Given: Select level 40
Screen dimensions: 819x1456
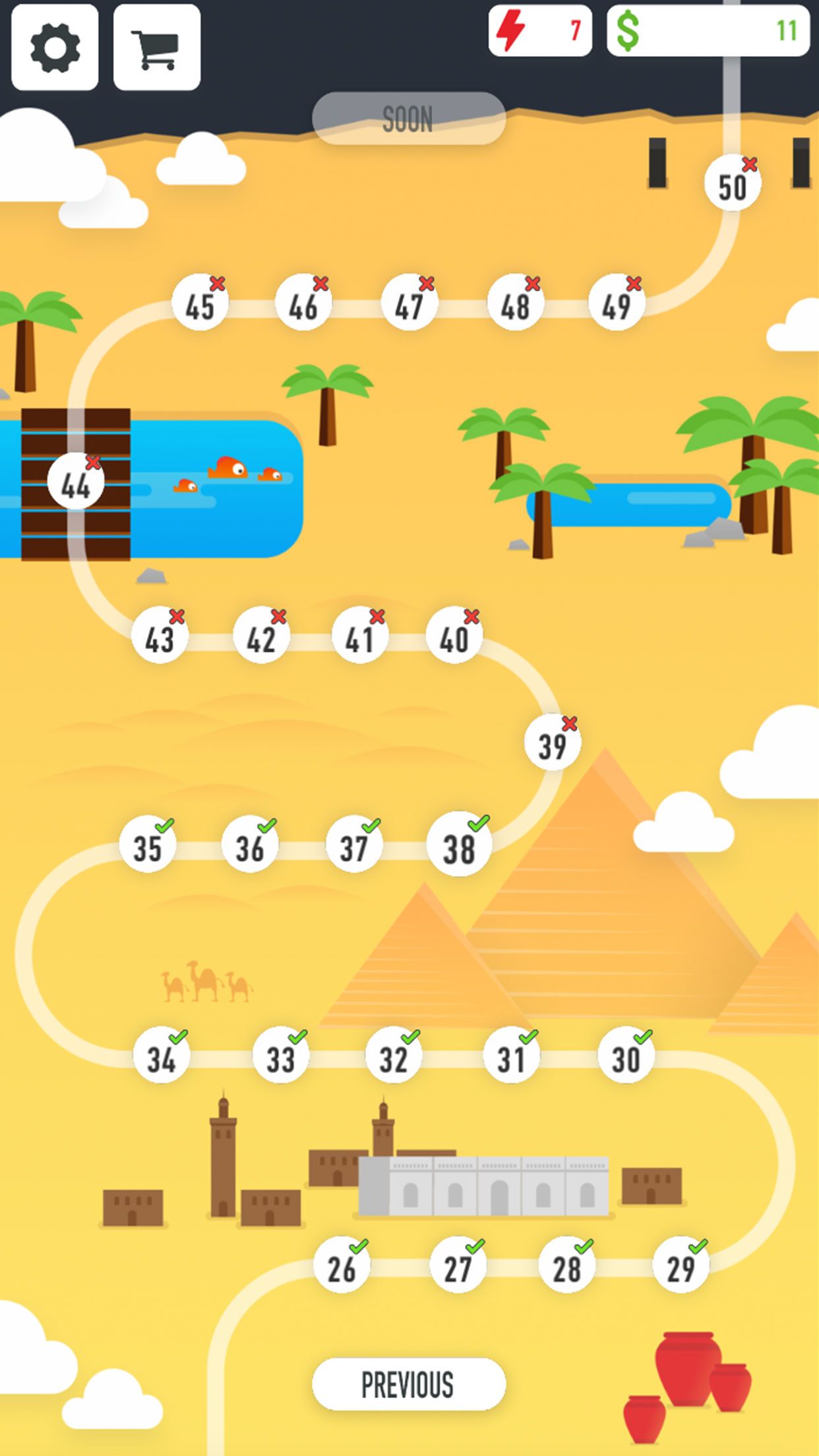Looking at the screenshot, I should 454,637.
